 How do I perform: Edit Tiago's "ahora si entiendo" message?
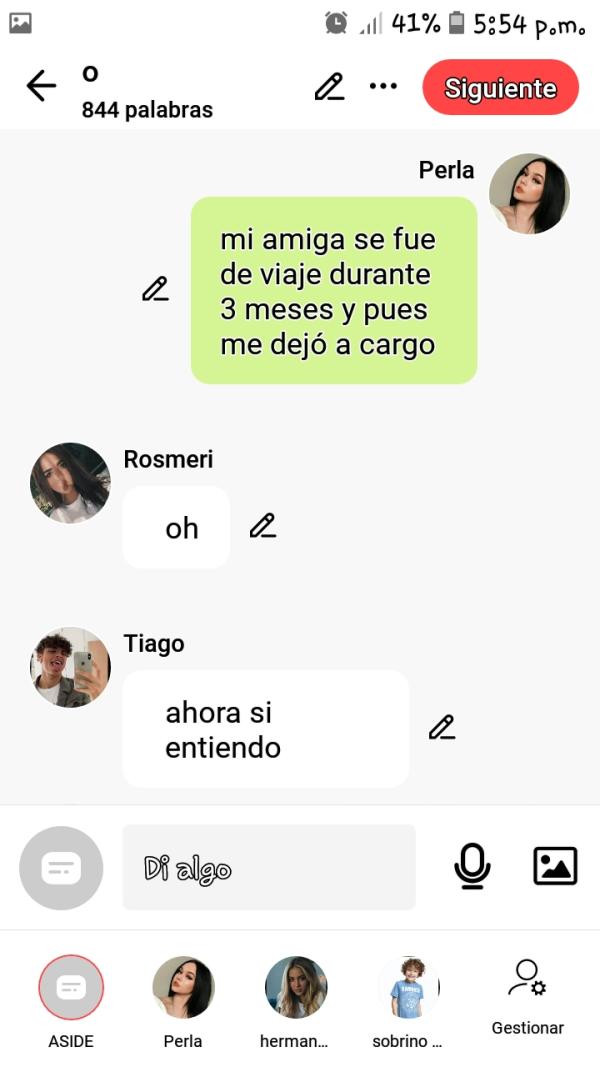pos(442,727)
